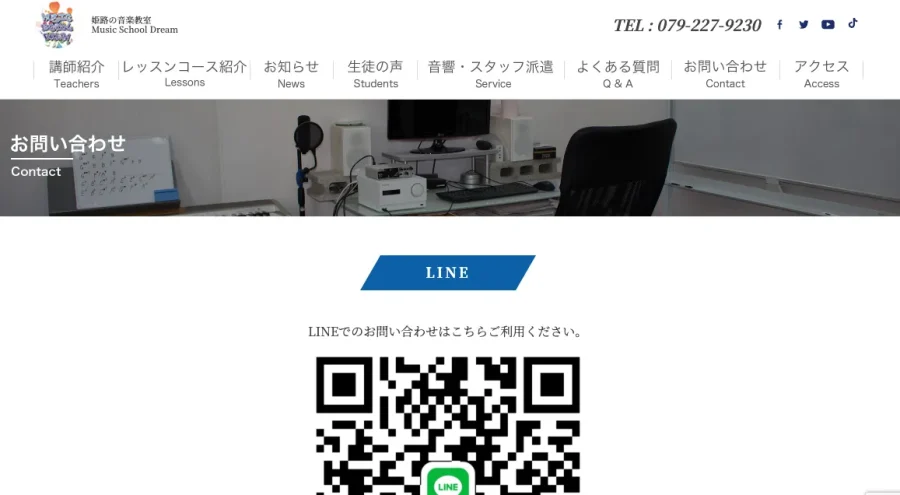Go to レッスンコース紹介 Lessons
This screenshot has width=900, height=495.
[x=184, y=74]
